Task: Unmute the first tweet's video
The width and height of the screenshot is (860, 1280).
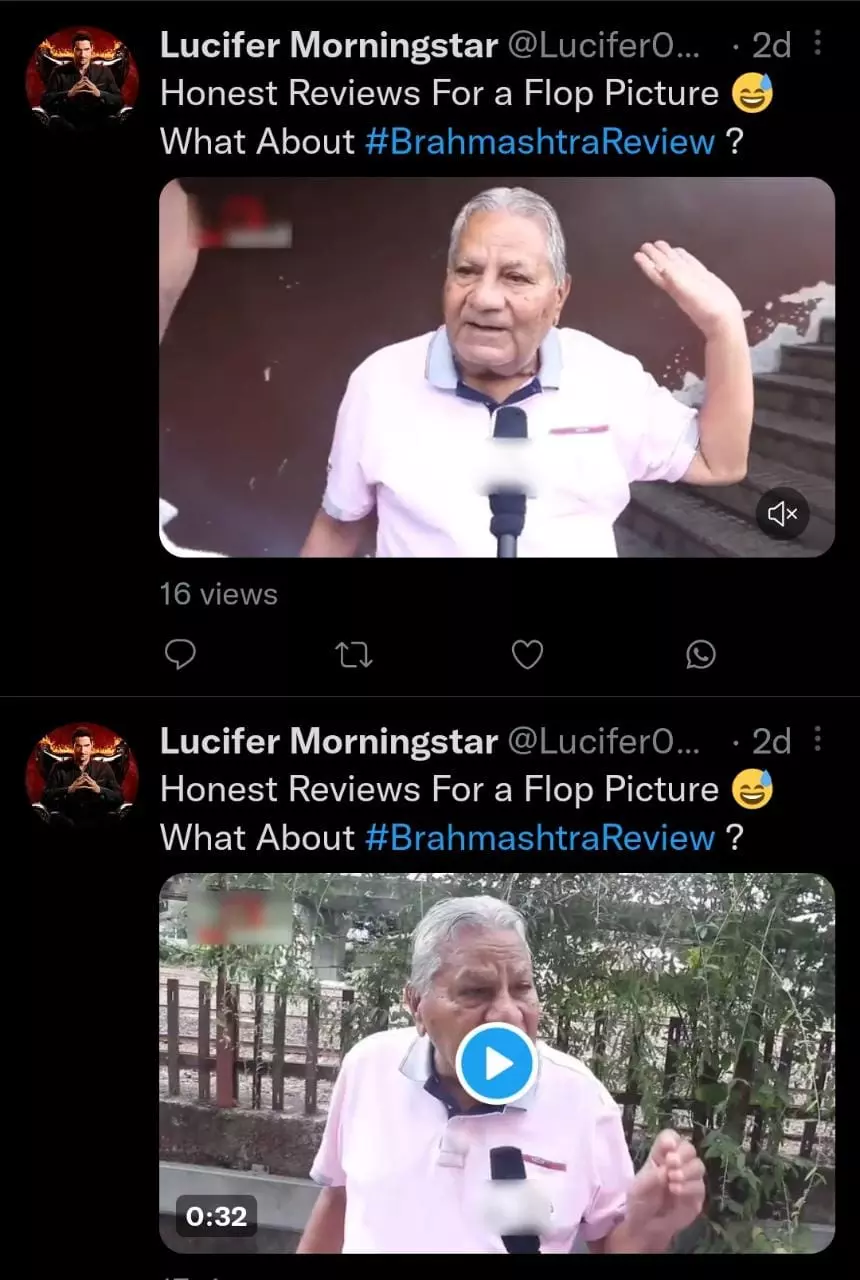Action: click(x=782, y=514)
